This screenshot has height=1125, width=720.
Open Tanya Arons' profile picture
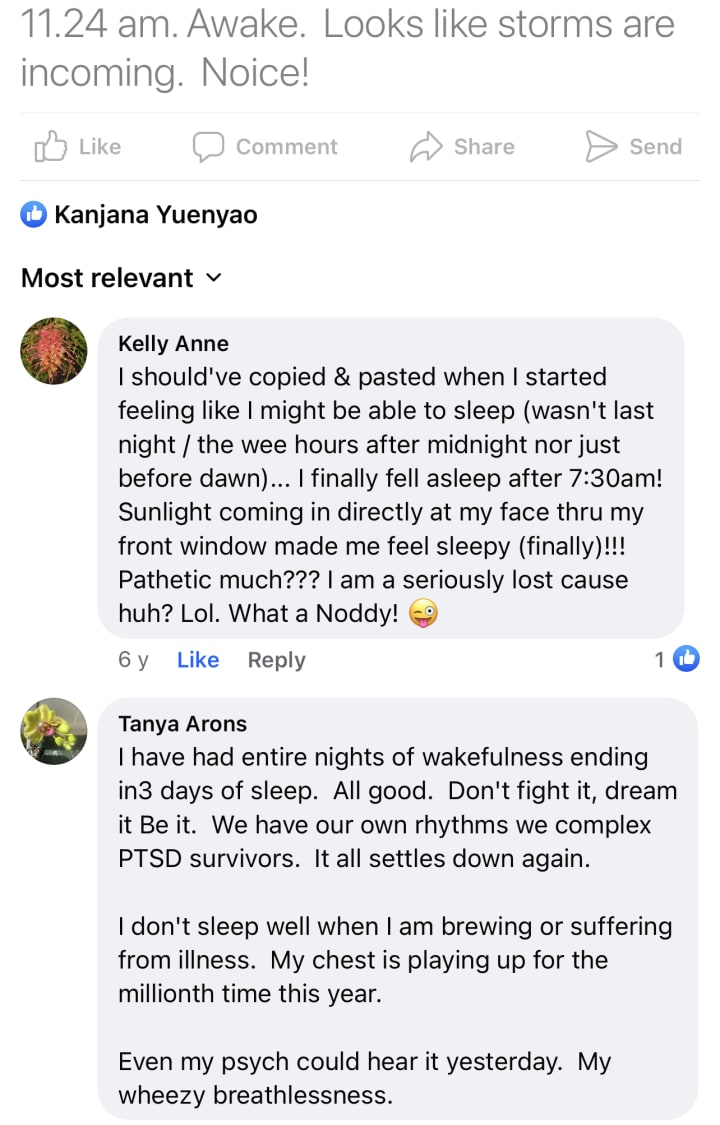pos(54,731)
